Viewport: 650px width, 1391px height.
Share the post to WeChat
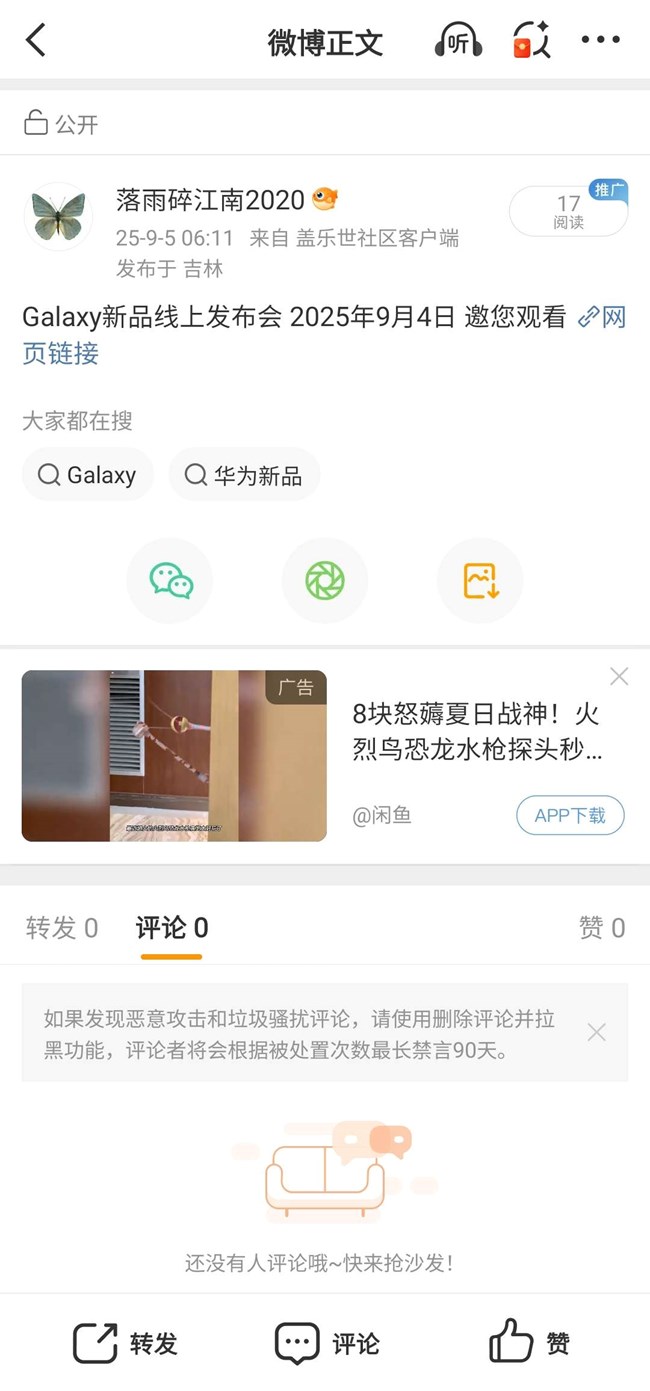[x=171, y=580]
